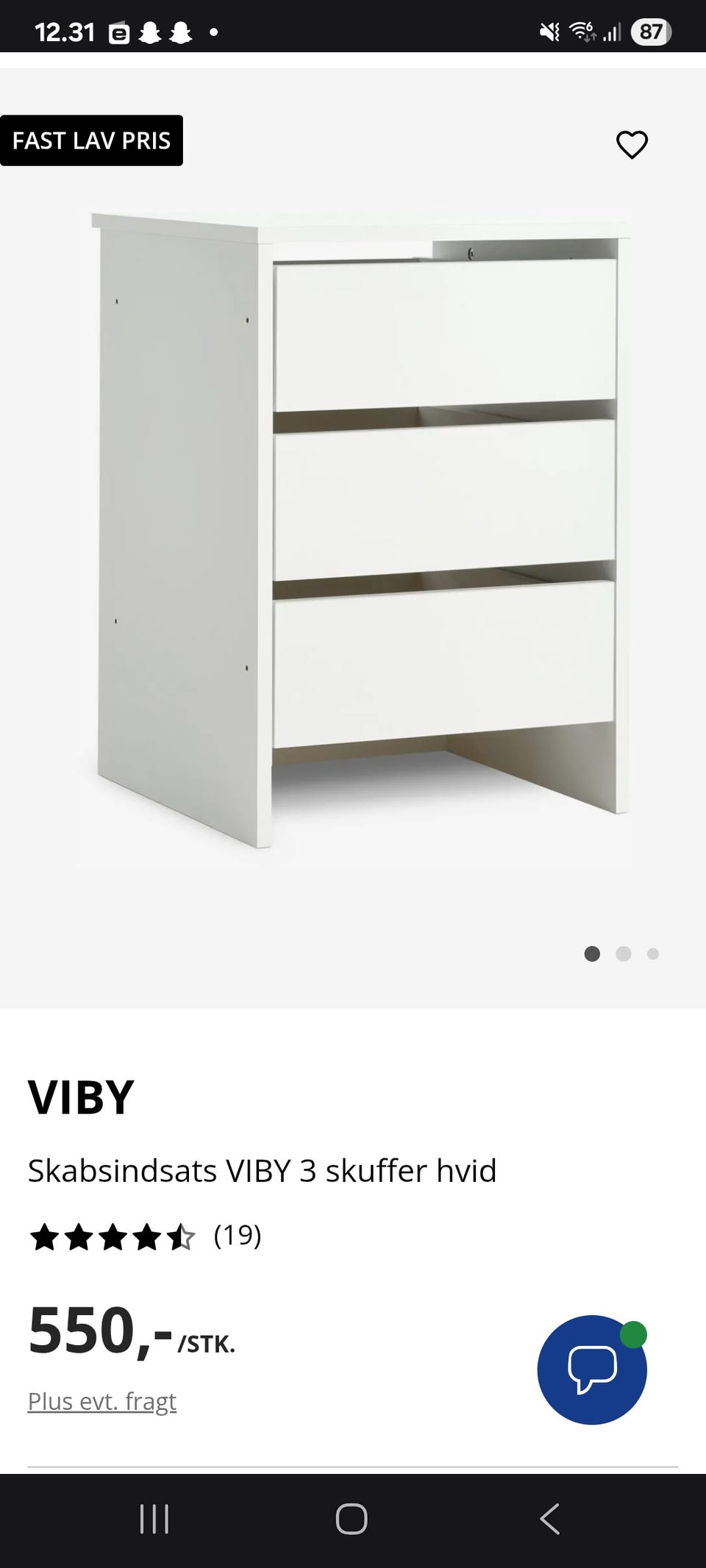This screenshot has height=1568, width=706.
Task: Go back using the system back arrow
Action: tap(550, 1518)
